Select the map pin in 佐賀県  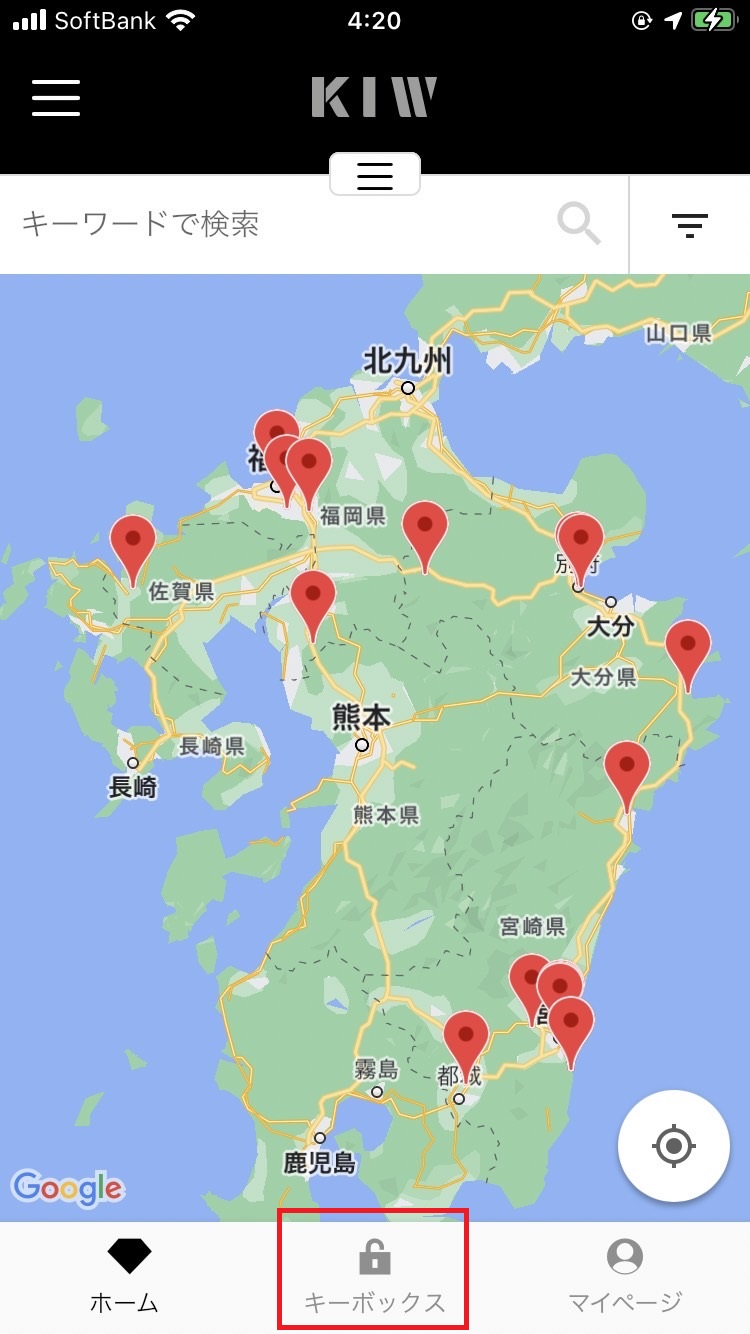pos(133,542)
